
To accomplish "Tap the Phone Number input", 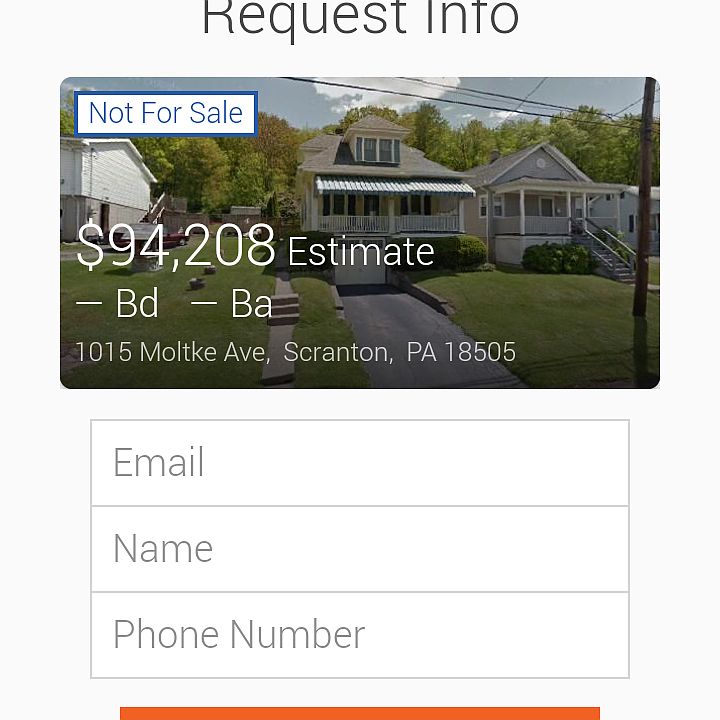I will pyautogui.click(x=360, y=635).
